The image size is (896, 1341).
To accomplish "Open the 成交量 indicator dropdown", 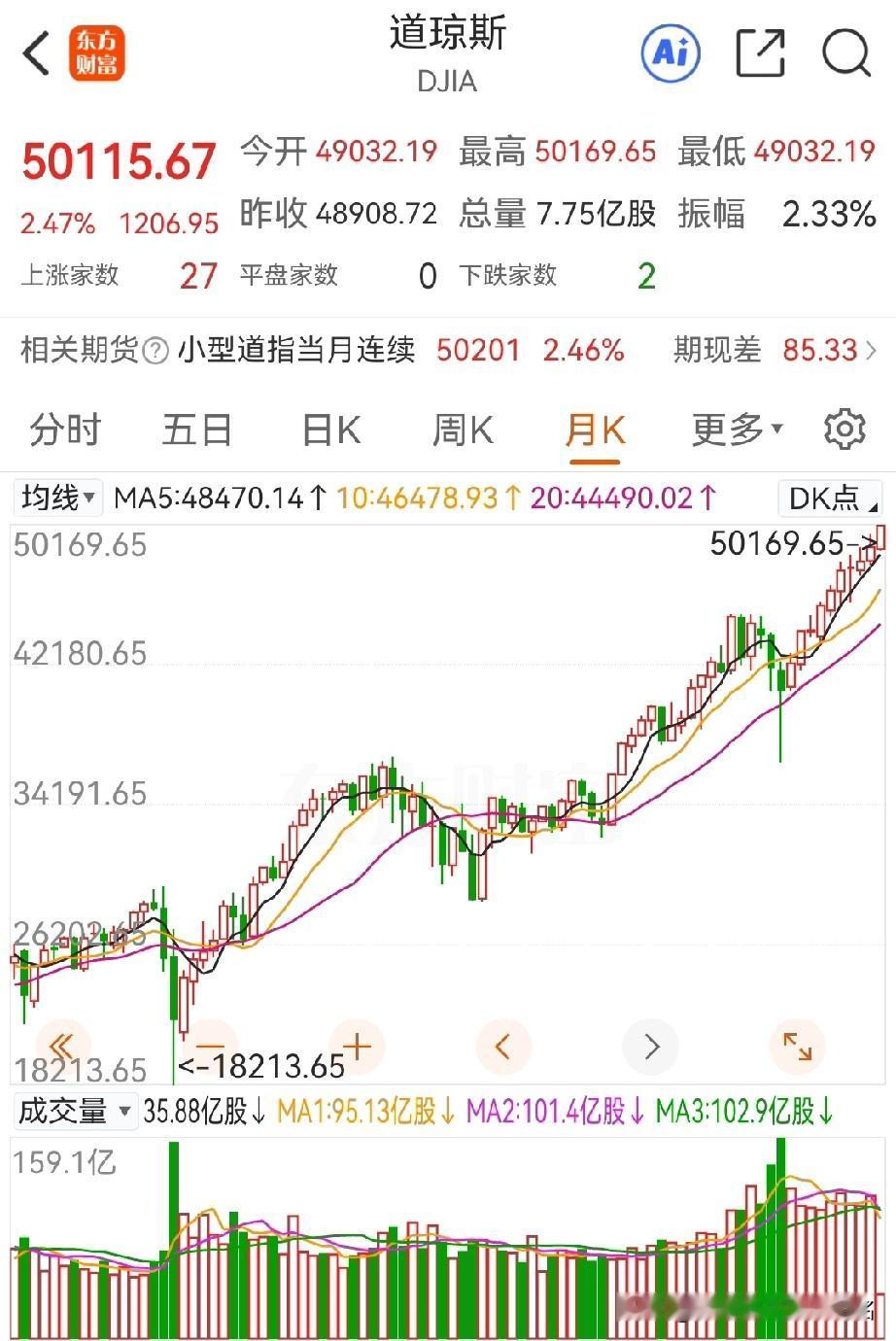I will tap(74, 1111).
